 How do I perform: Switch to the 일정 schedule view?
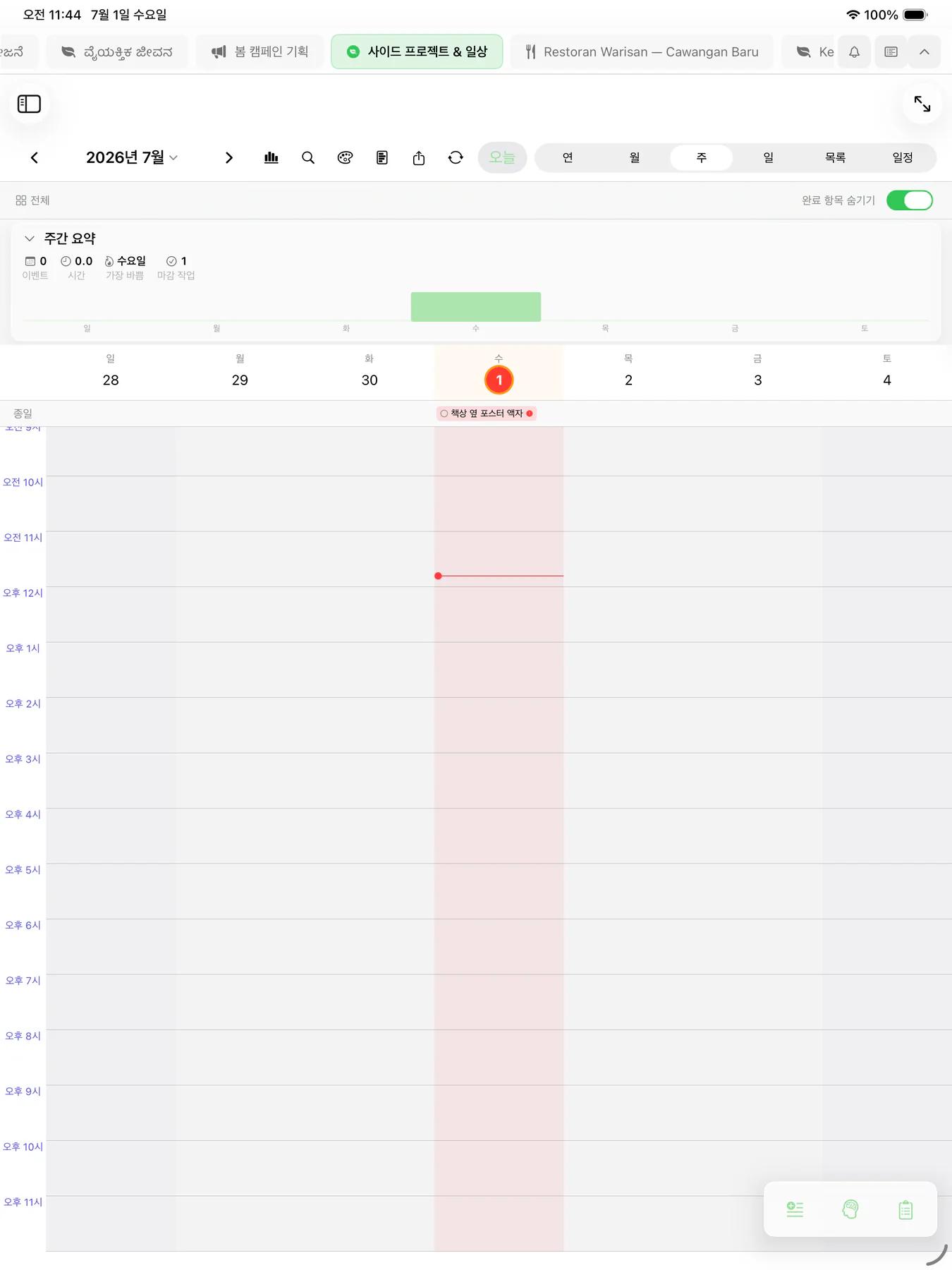coord(903,157)
